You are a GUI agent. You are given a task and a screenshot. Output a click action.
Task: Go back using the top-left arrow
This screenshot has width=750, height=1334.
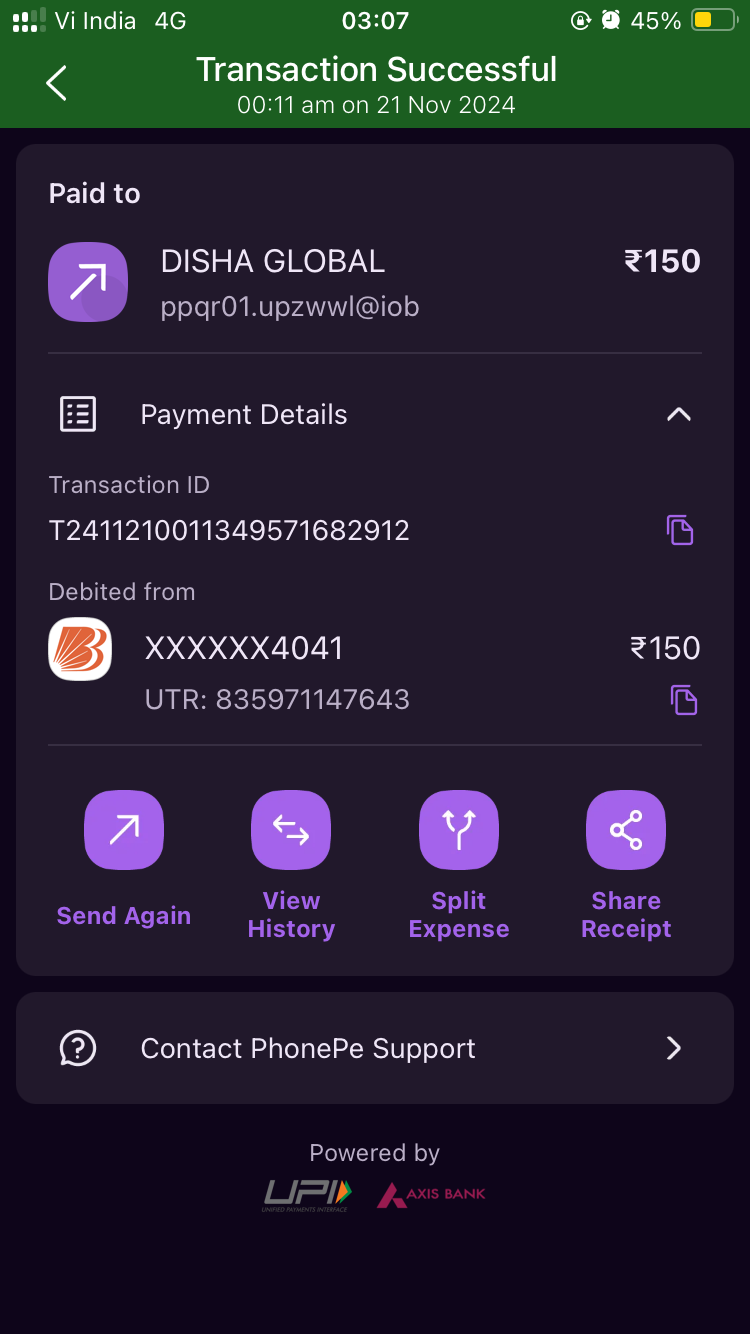click(x=57, y=83)
